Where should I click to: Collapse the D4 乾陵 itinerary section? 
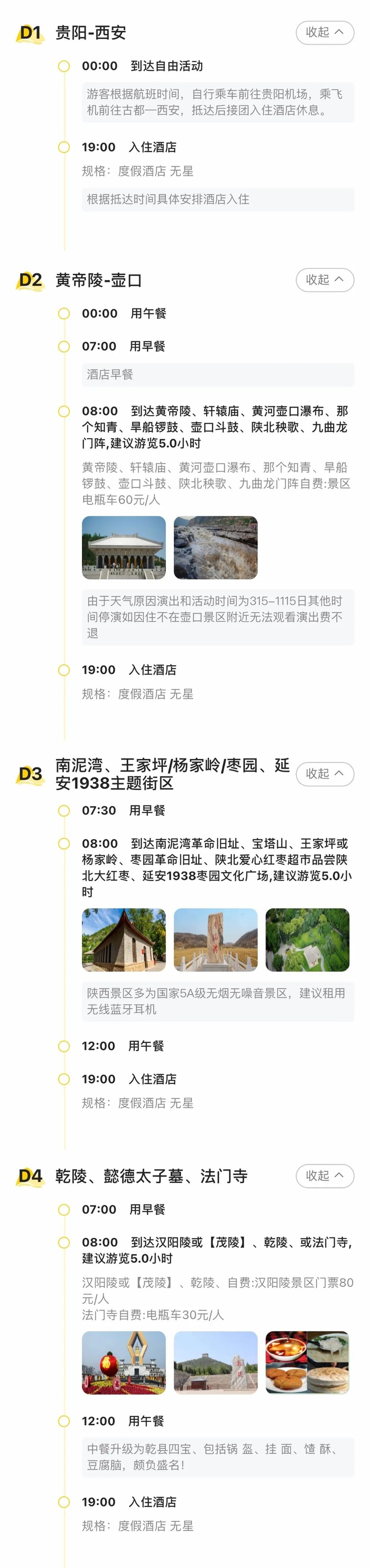(x=325, y=1175)
